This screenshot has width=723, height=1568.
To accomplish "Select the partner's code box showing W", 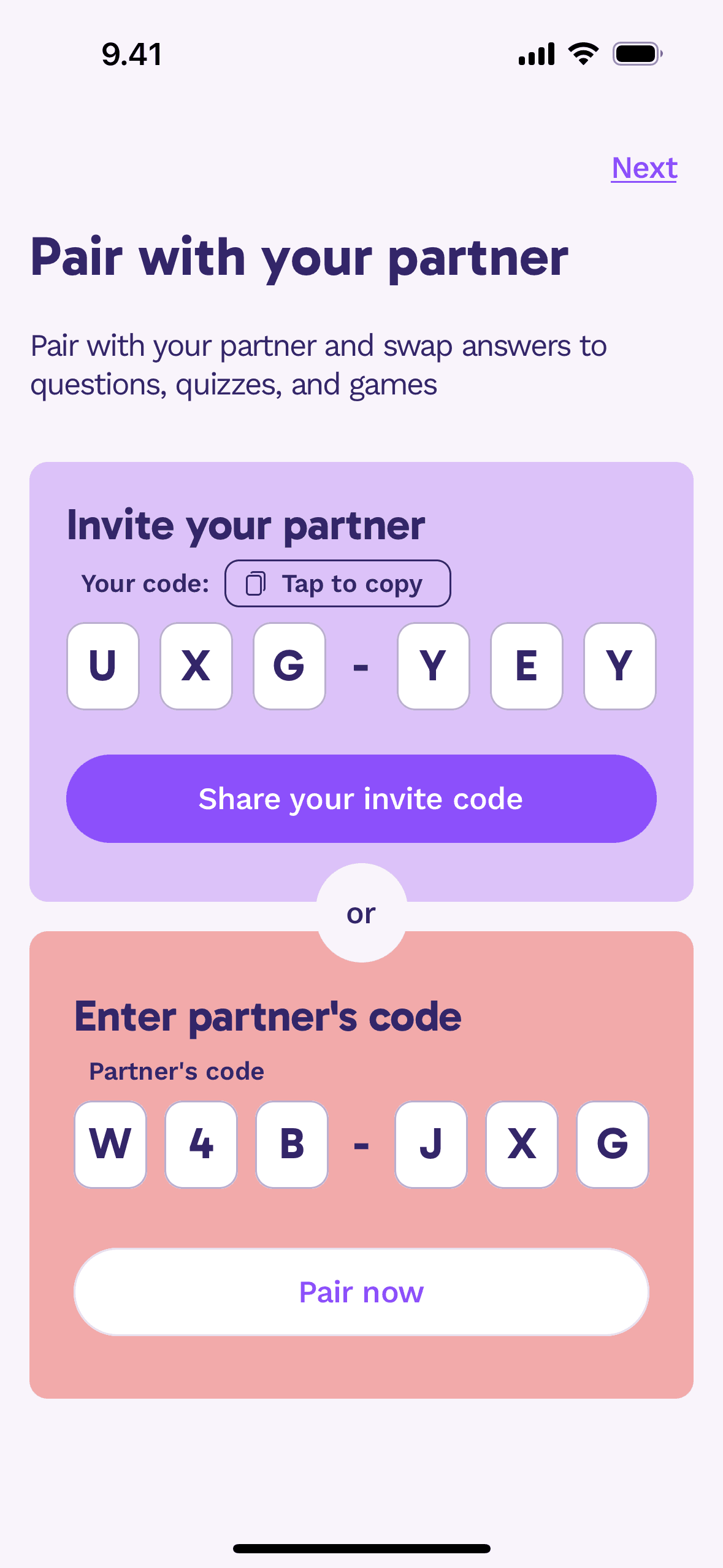I will click(110, 1144).
